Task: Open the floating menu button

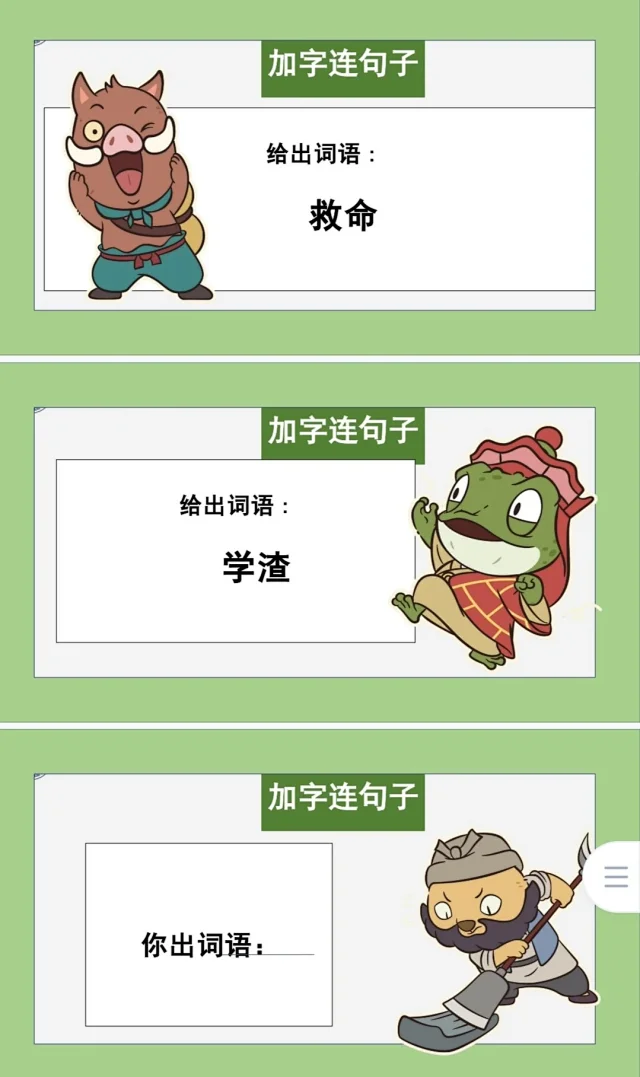Action: click(x=616, y=878)
